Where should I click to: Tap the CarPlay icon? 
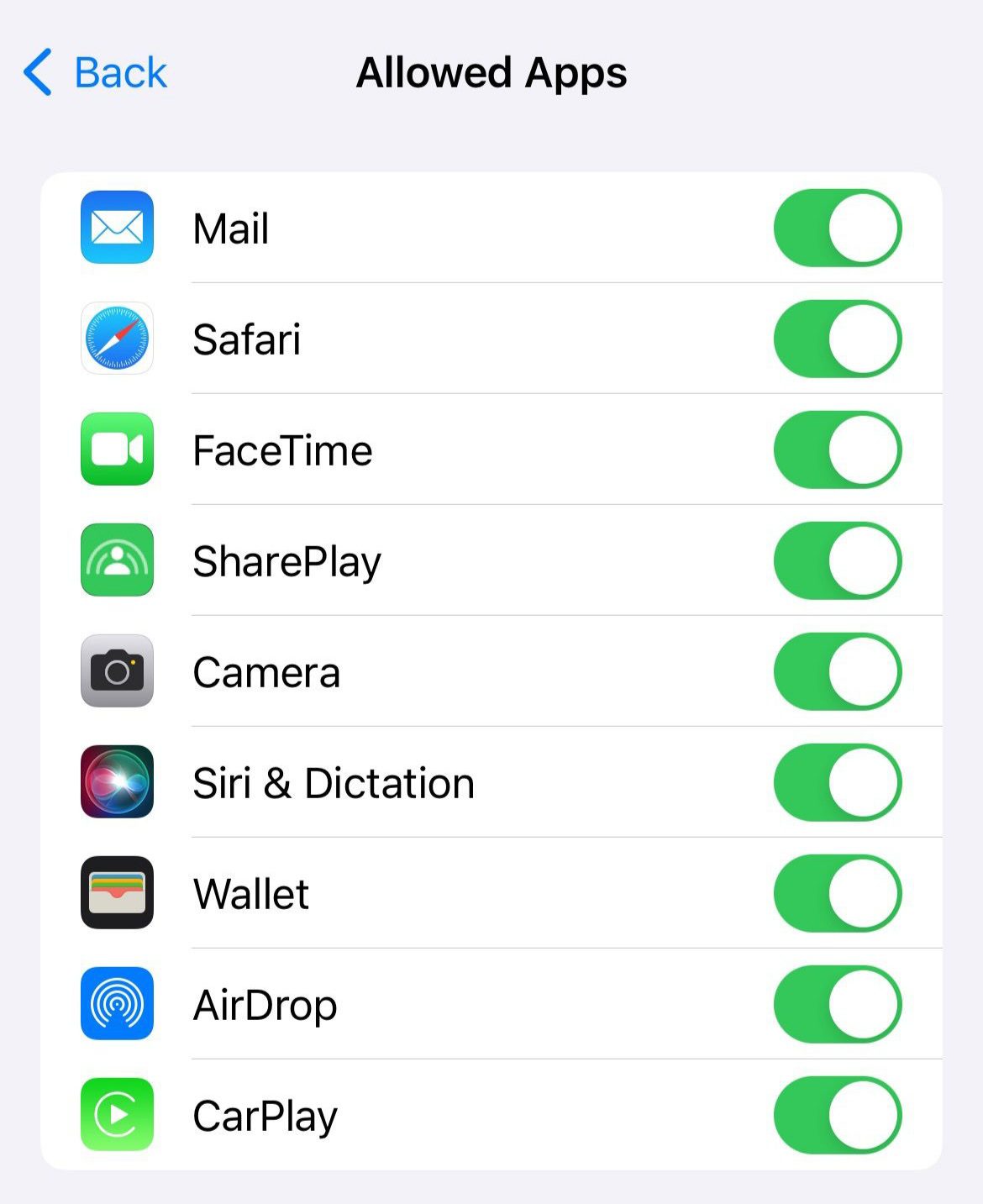point(117,1116)
